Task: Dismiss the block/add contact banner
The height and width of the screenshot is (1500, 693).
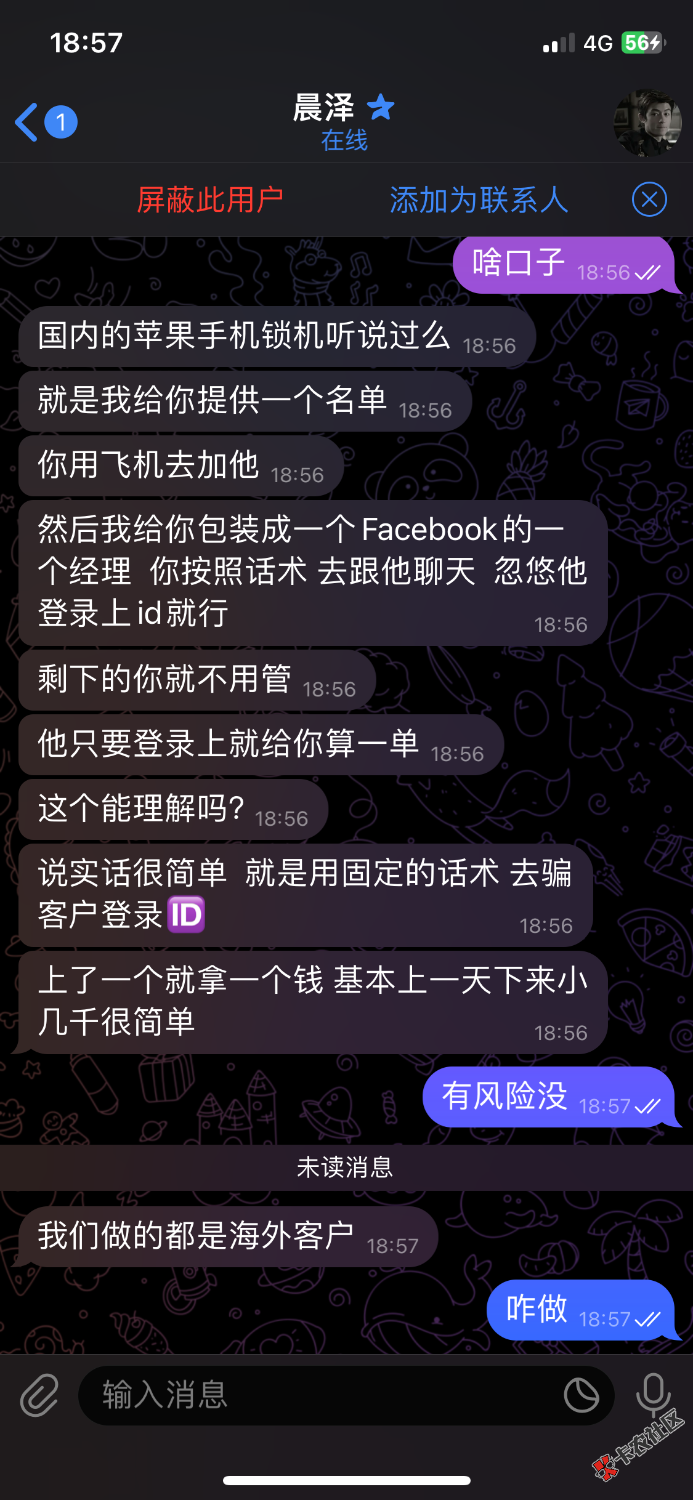Action: tap(649, 200)
